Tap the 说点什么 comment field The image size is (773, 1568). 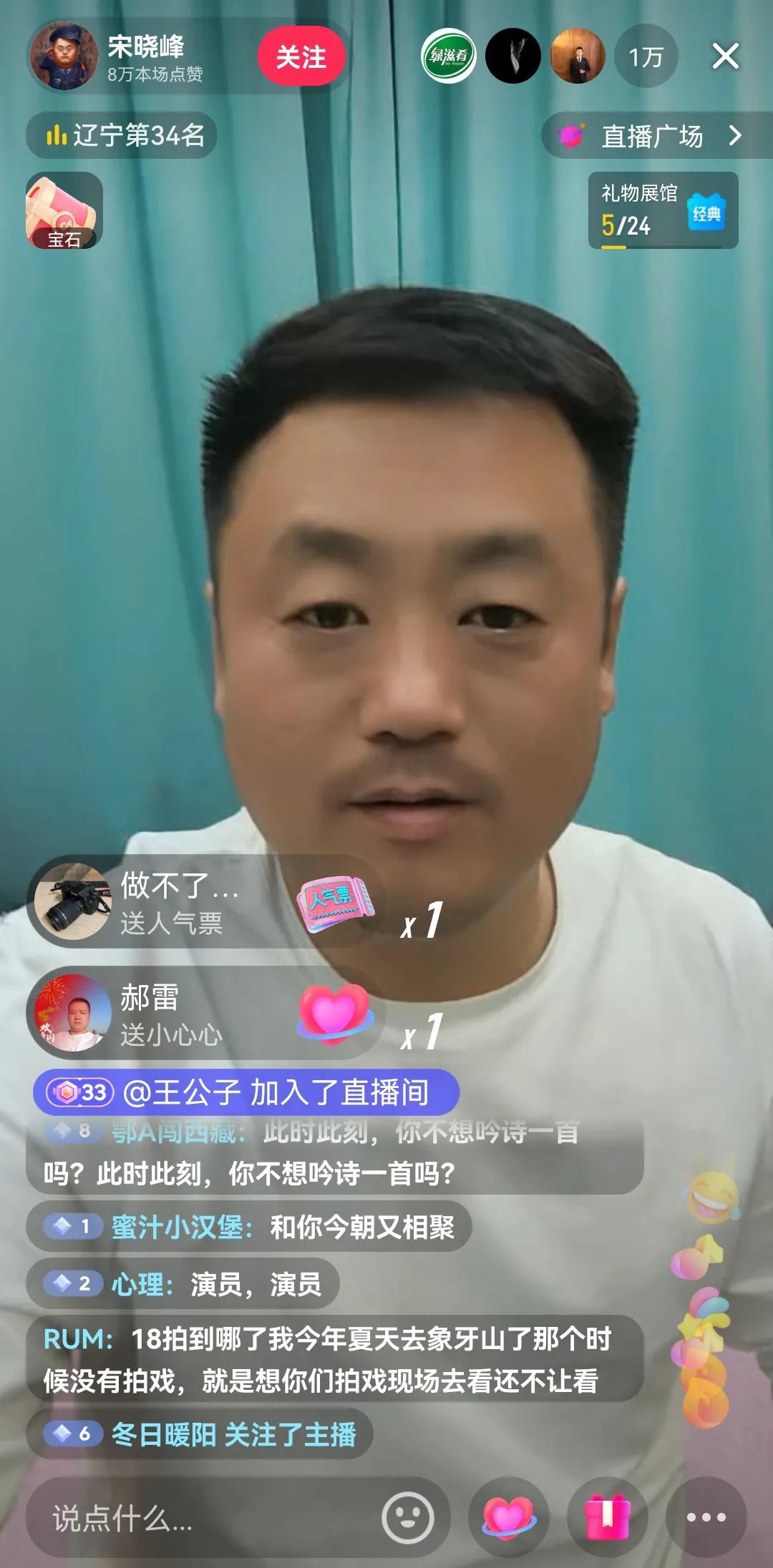coord(200,1518)
